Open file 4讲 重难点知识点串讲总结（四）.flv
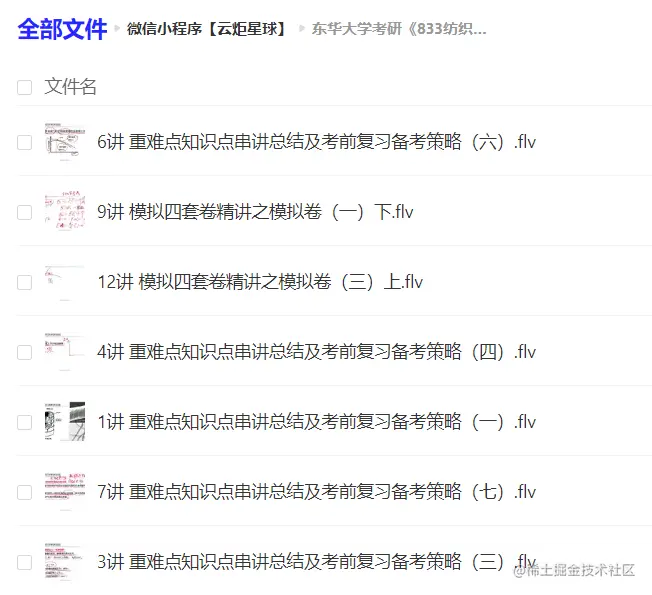Viewport: 652px width, 595px height. 316,352
